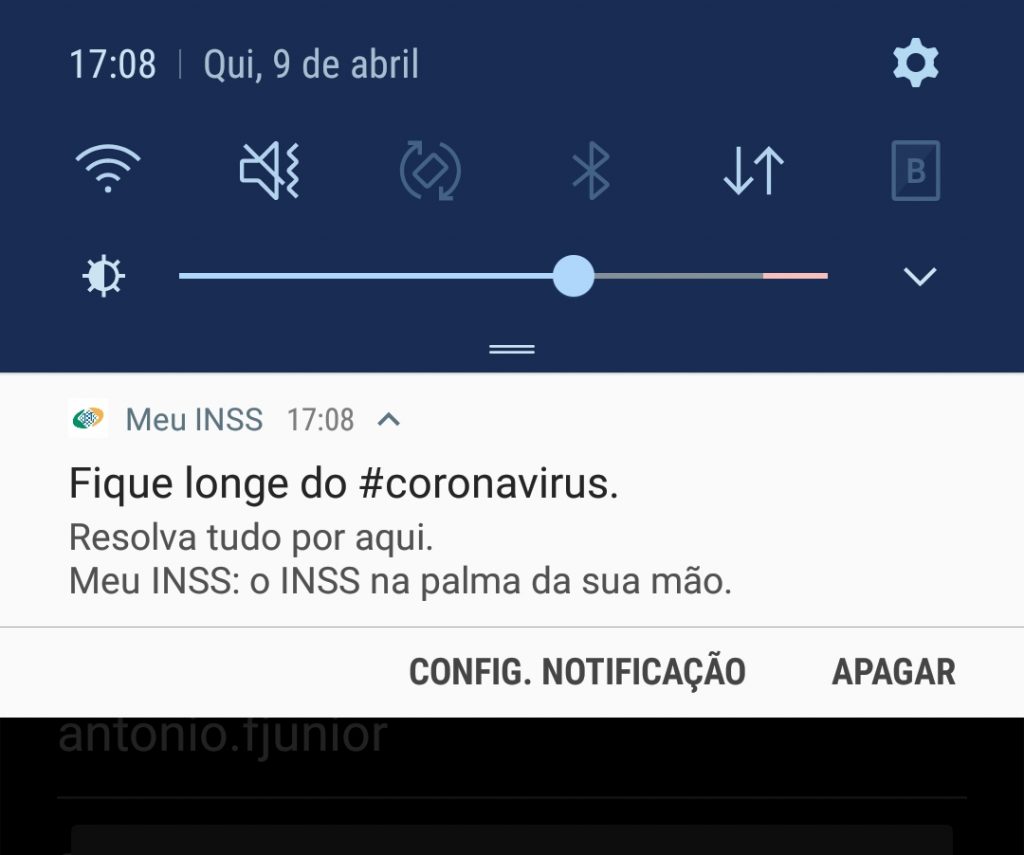
Task: Enable the auto-rotate quick setting
Action: (430, 170)
